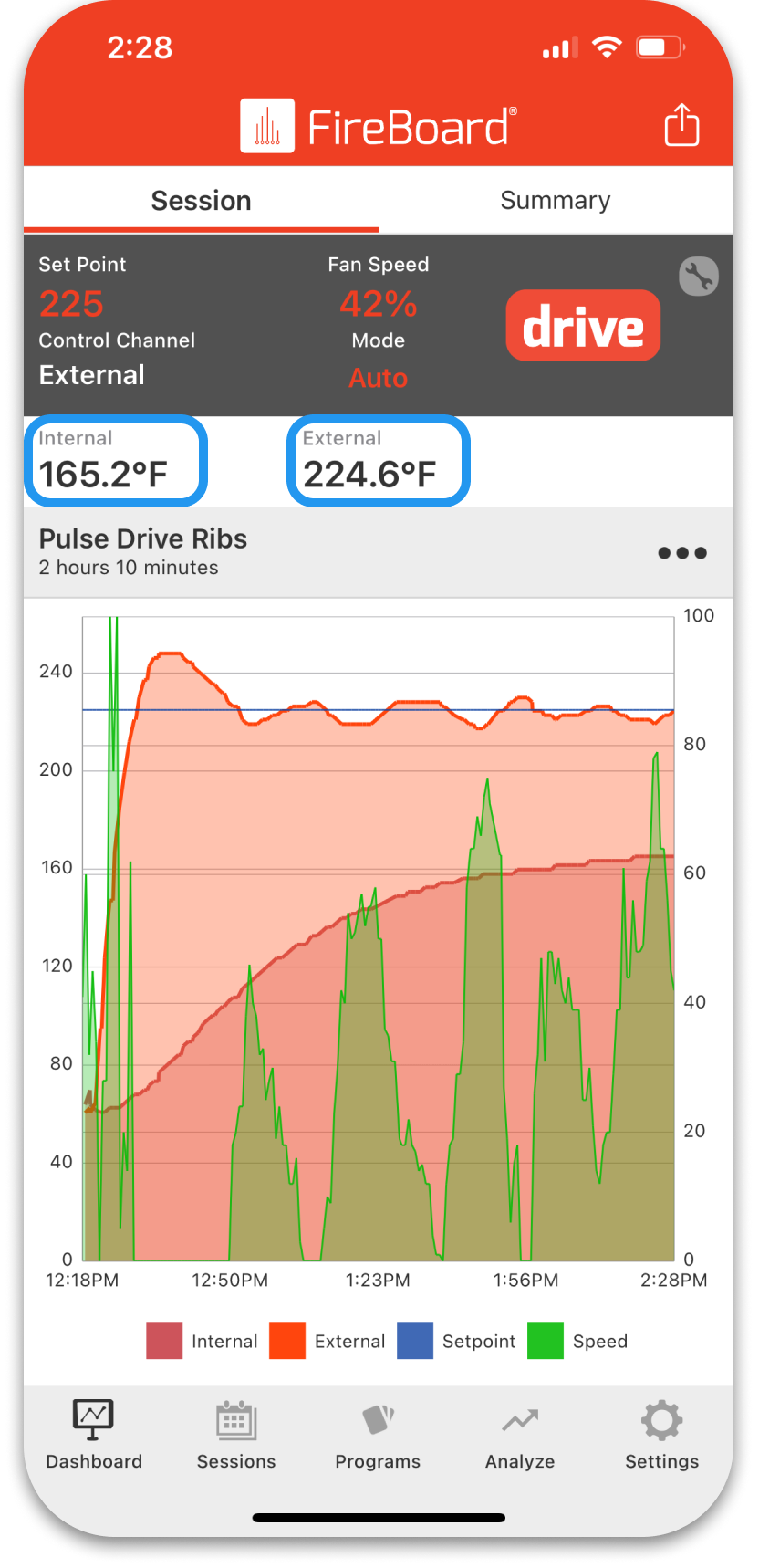The image size is (759, 1568).
Task: Select the Session tab
Action: tap(201, 201)
